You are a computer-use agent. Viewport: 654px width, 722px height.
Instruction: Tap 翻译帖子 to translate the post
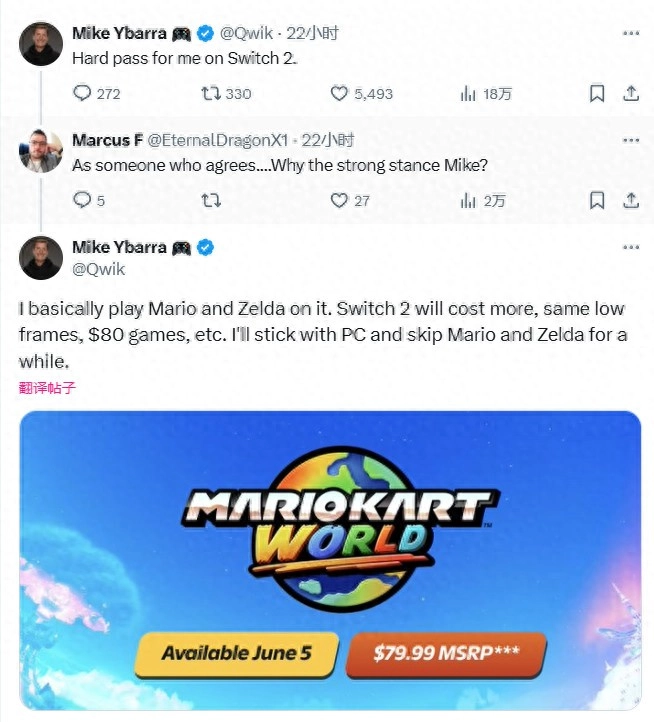coord(46,388)
